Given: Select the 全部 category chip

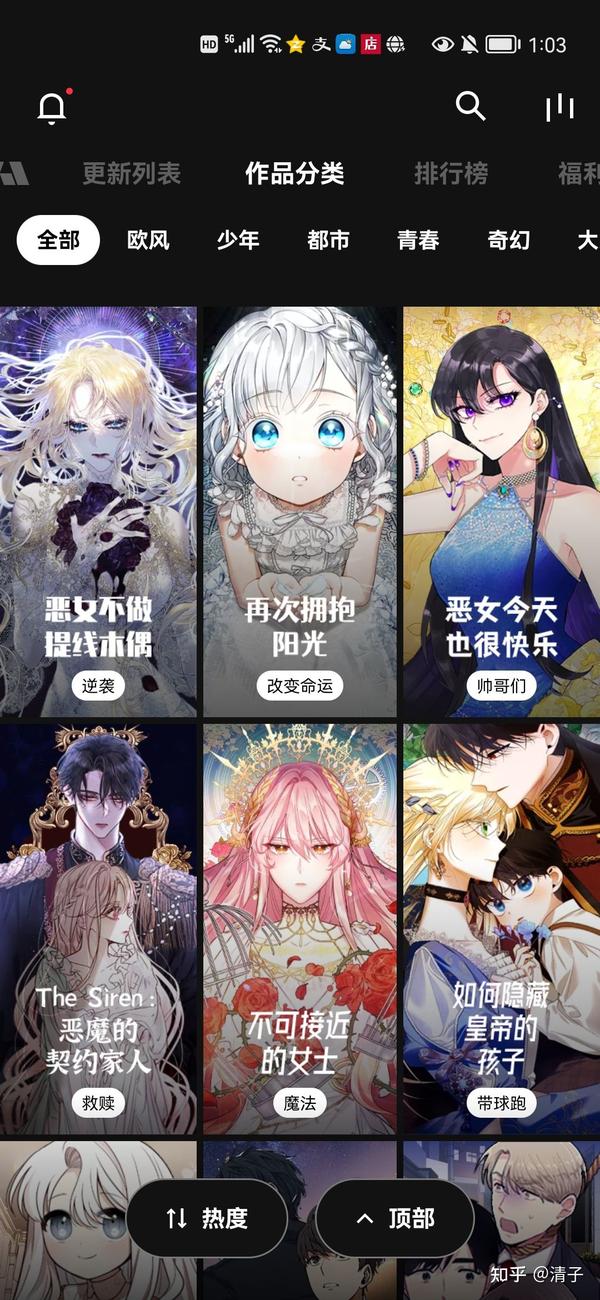Looking at the screenshot, I should coord(58,240).
